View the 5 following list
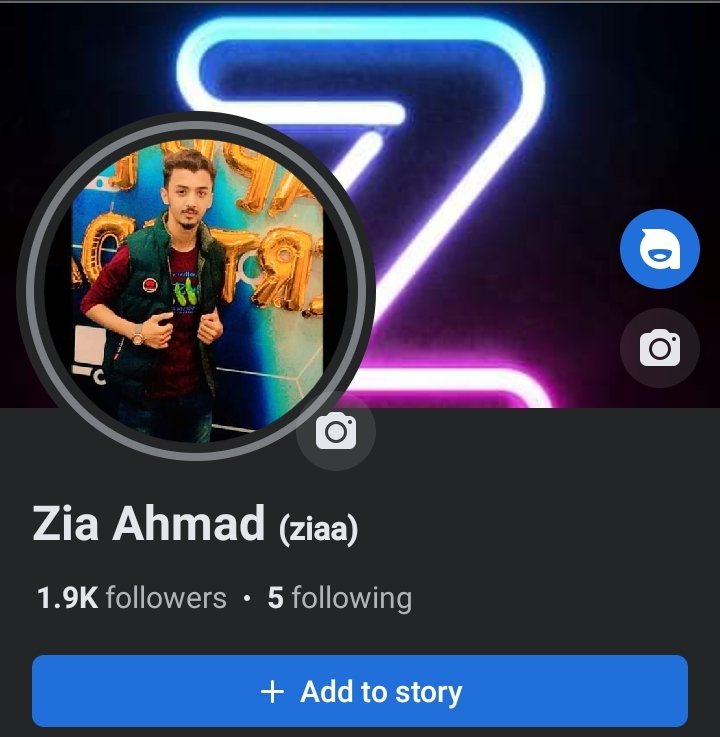Viewport: 720px width, 737px height. point(340,598)
